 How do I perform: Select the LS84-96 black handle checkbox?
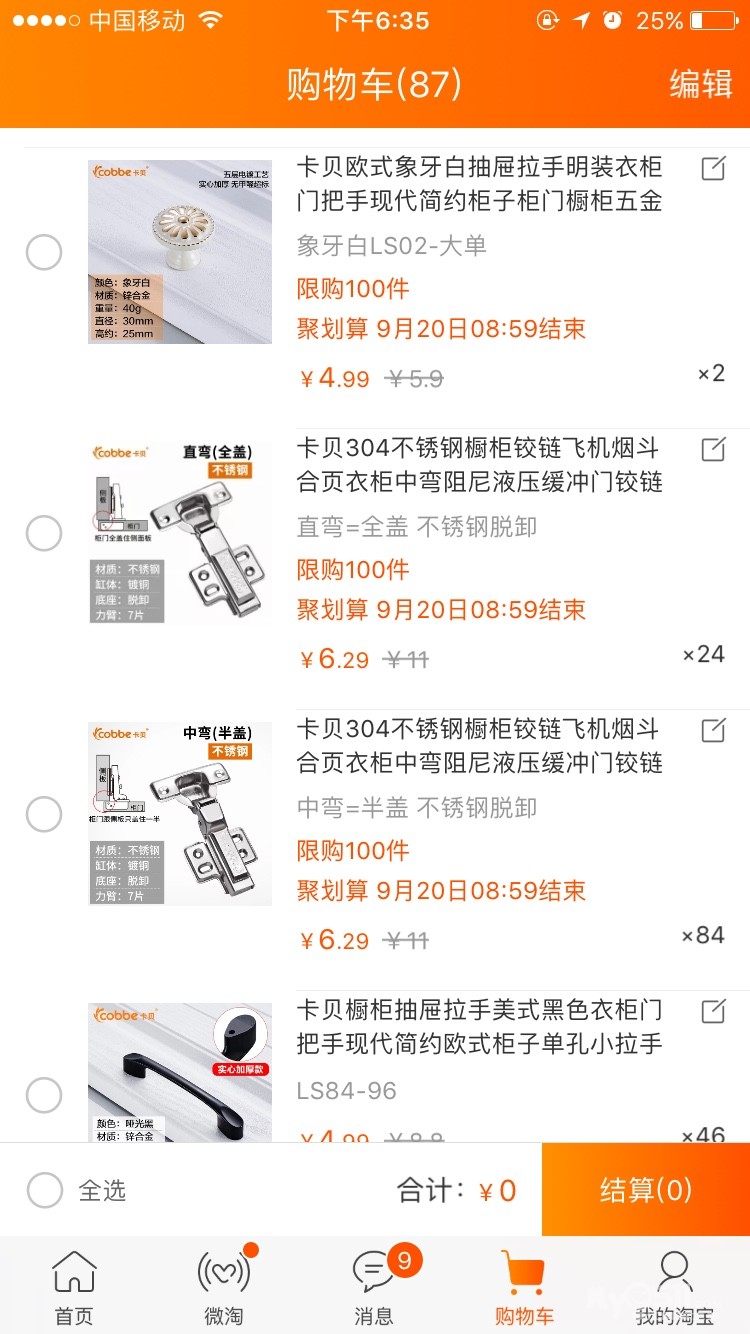click(44, 1095)
